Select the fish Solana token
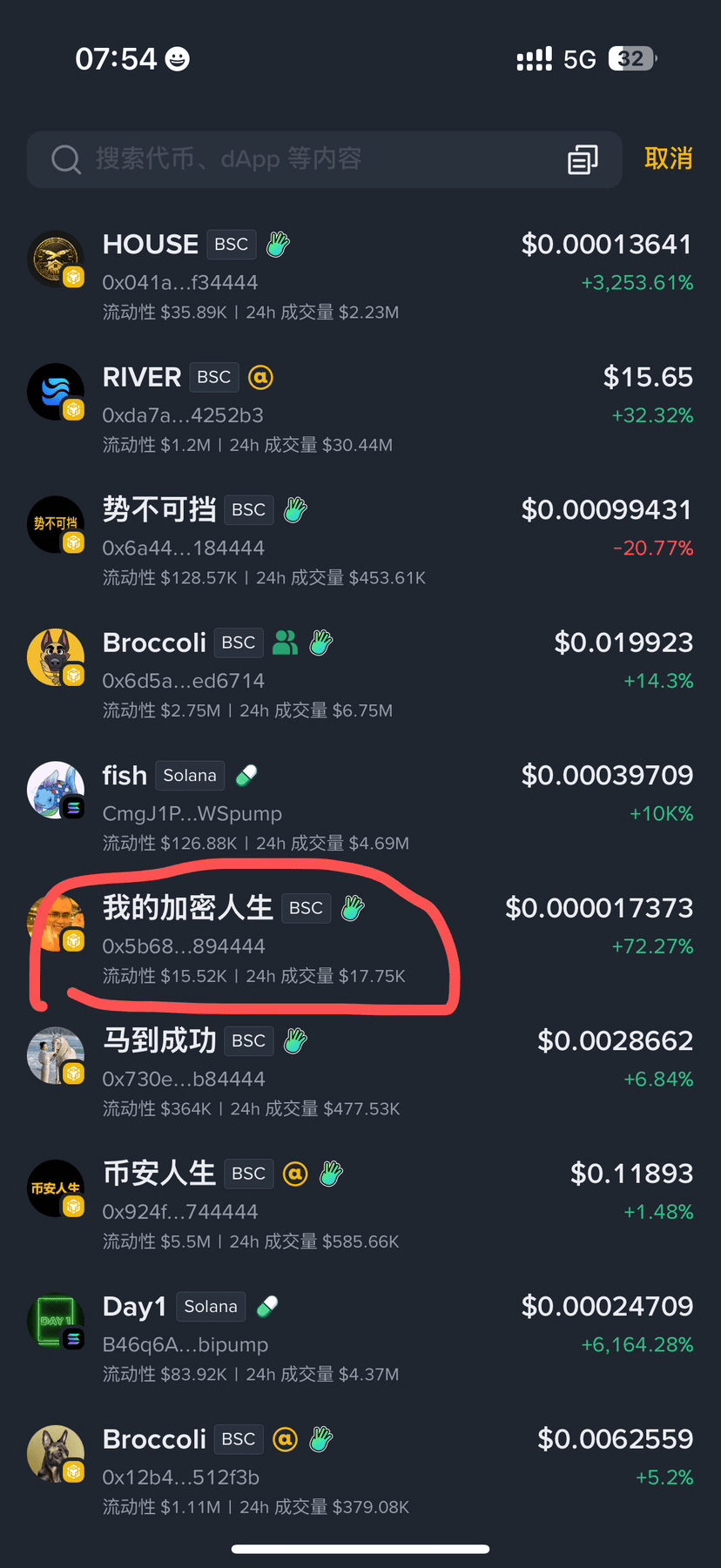The height and width of the screenshot is (1568, 721). (x=360, y=807)
